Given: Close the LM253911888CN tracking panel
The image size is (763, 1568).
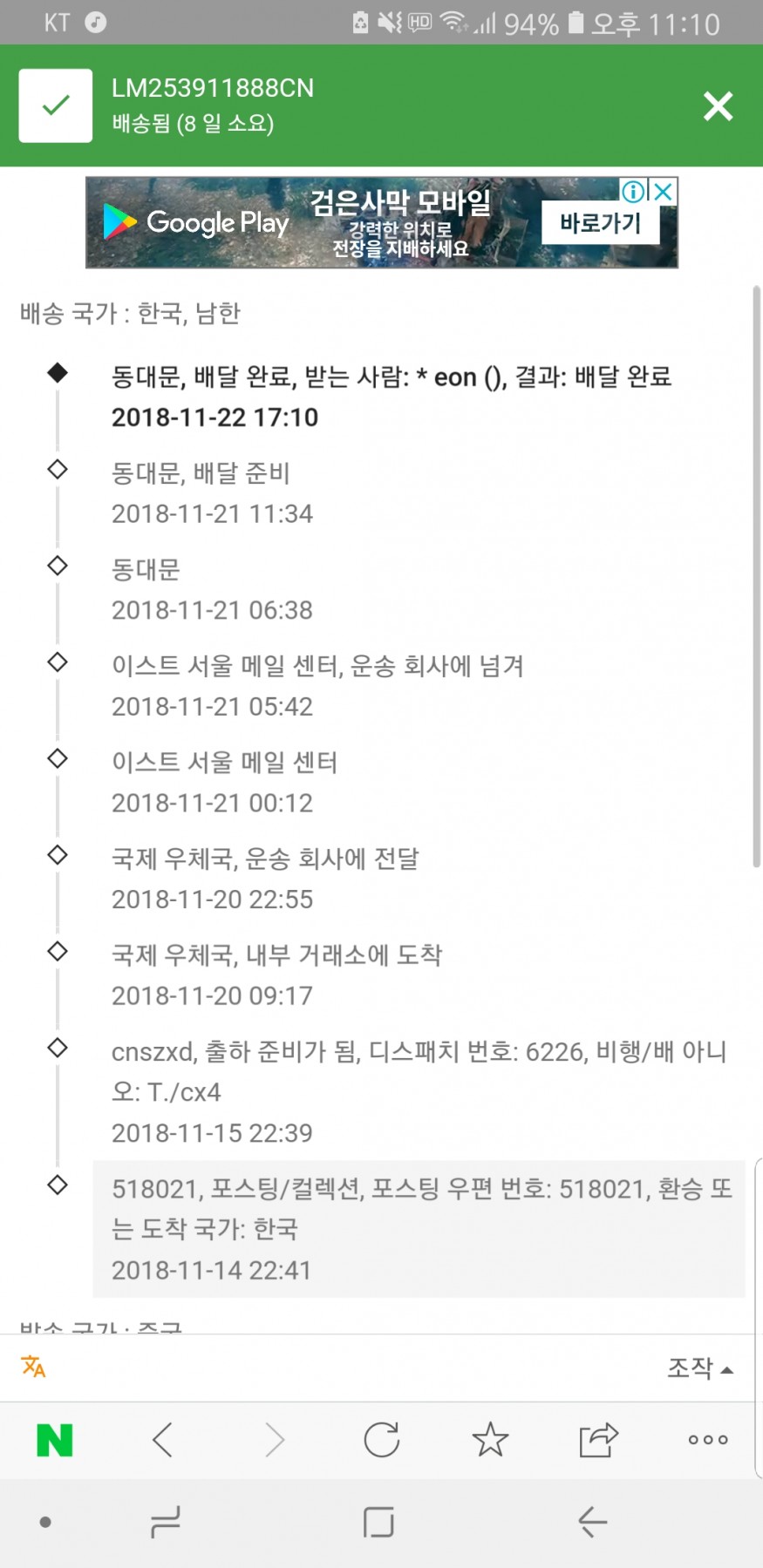Looking at the screenshot, I should click(x=718, y=106).
